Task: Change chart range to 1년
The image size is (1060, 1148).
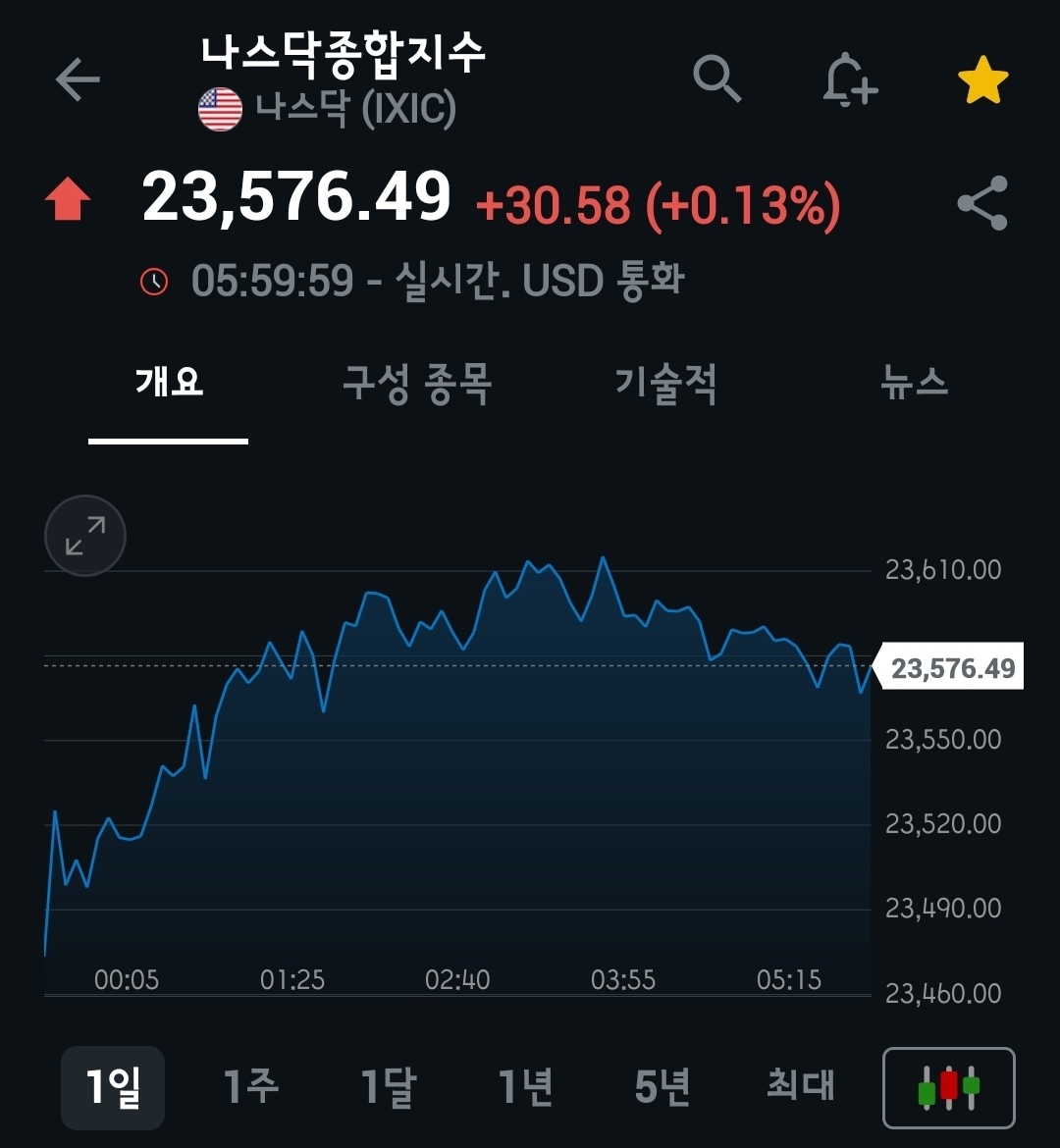Action: 526,1087
